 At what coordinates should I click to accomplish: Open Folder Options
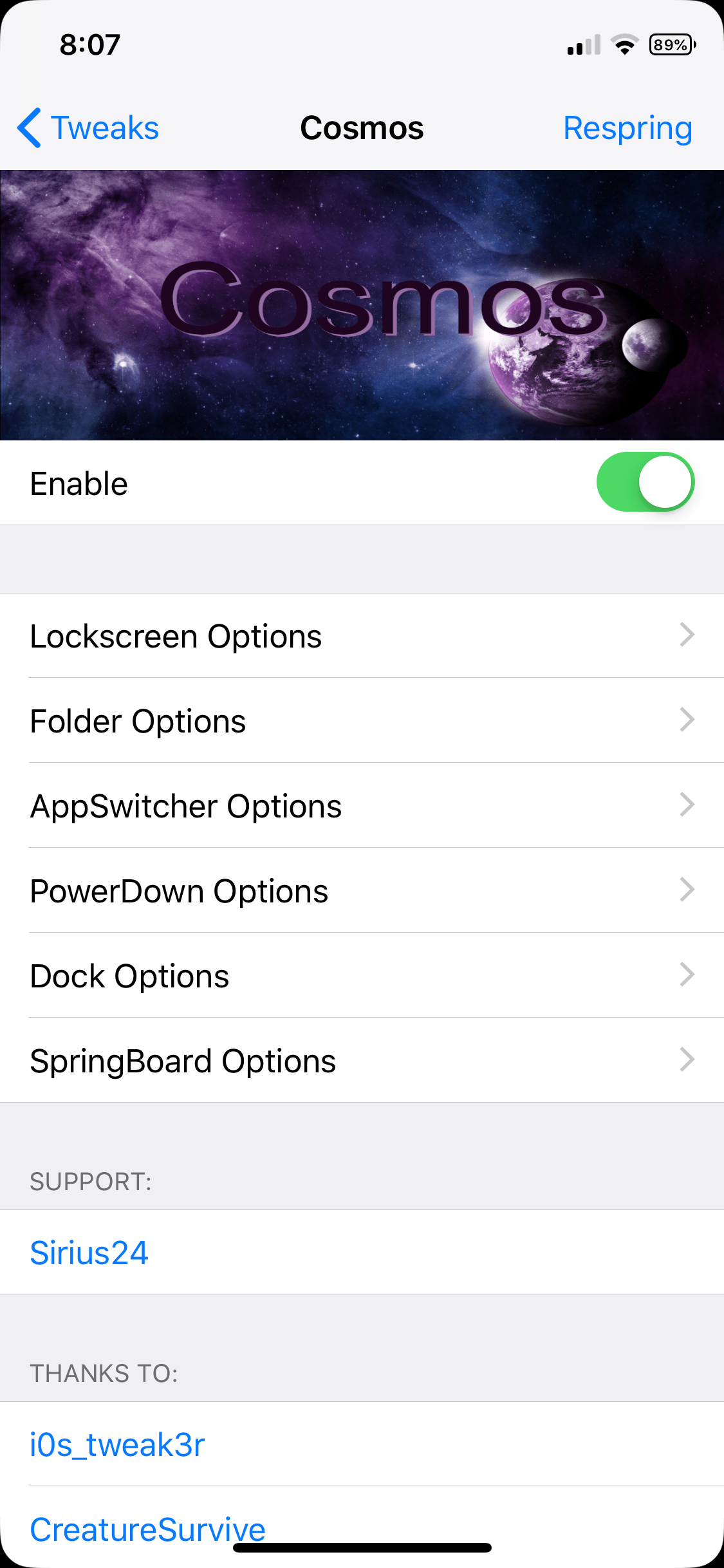(362, 721)
